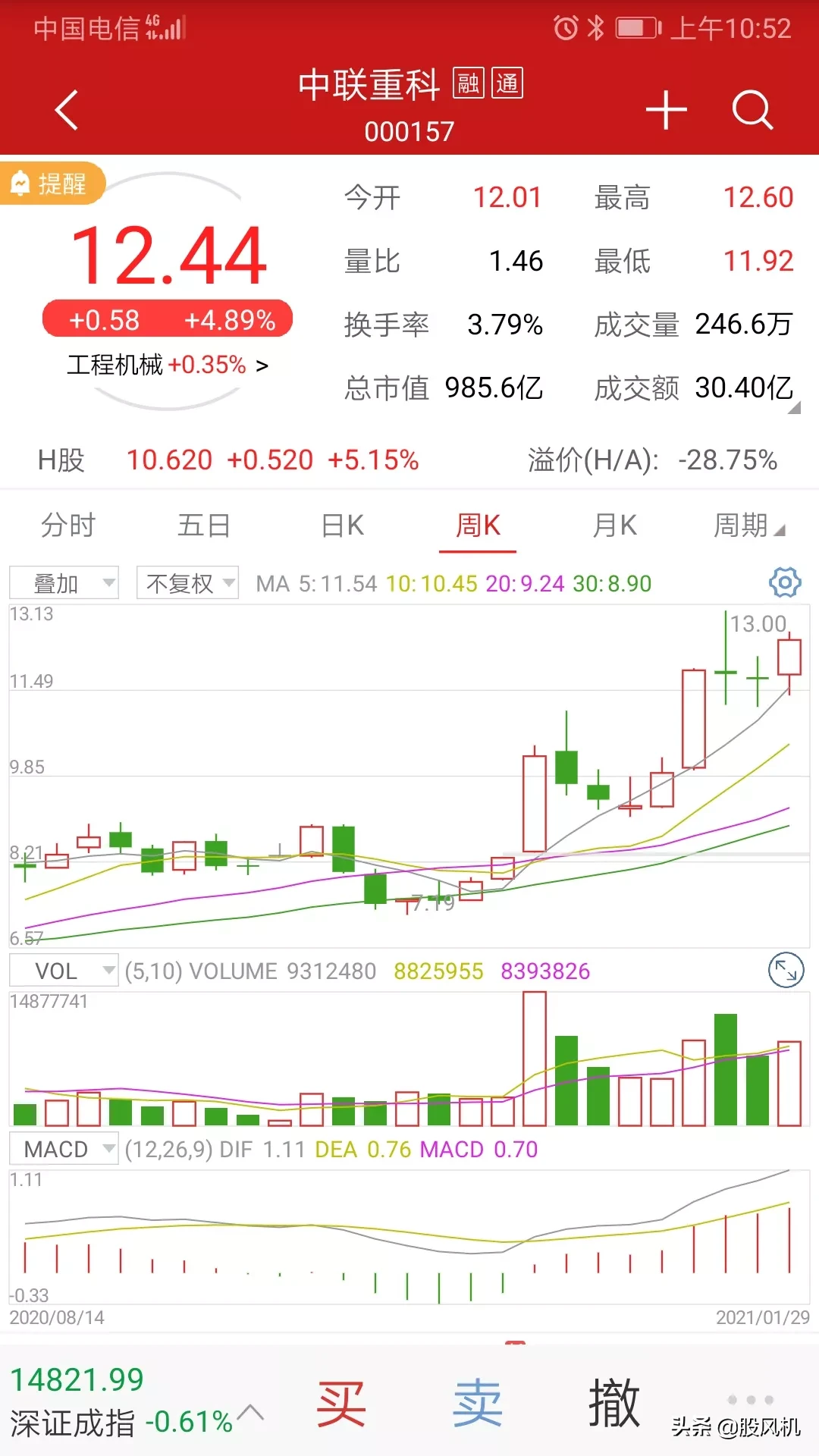
Task: Open the VOL indicator dropdown
Action: coord(64,971)
